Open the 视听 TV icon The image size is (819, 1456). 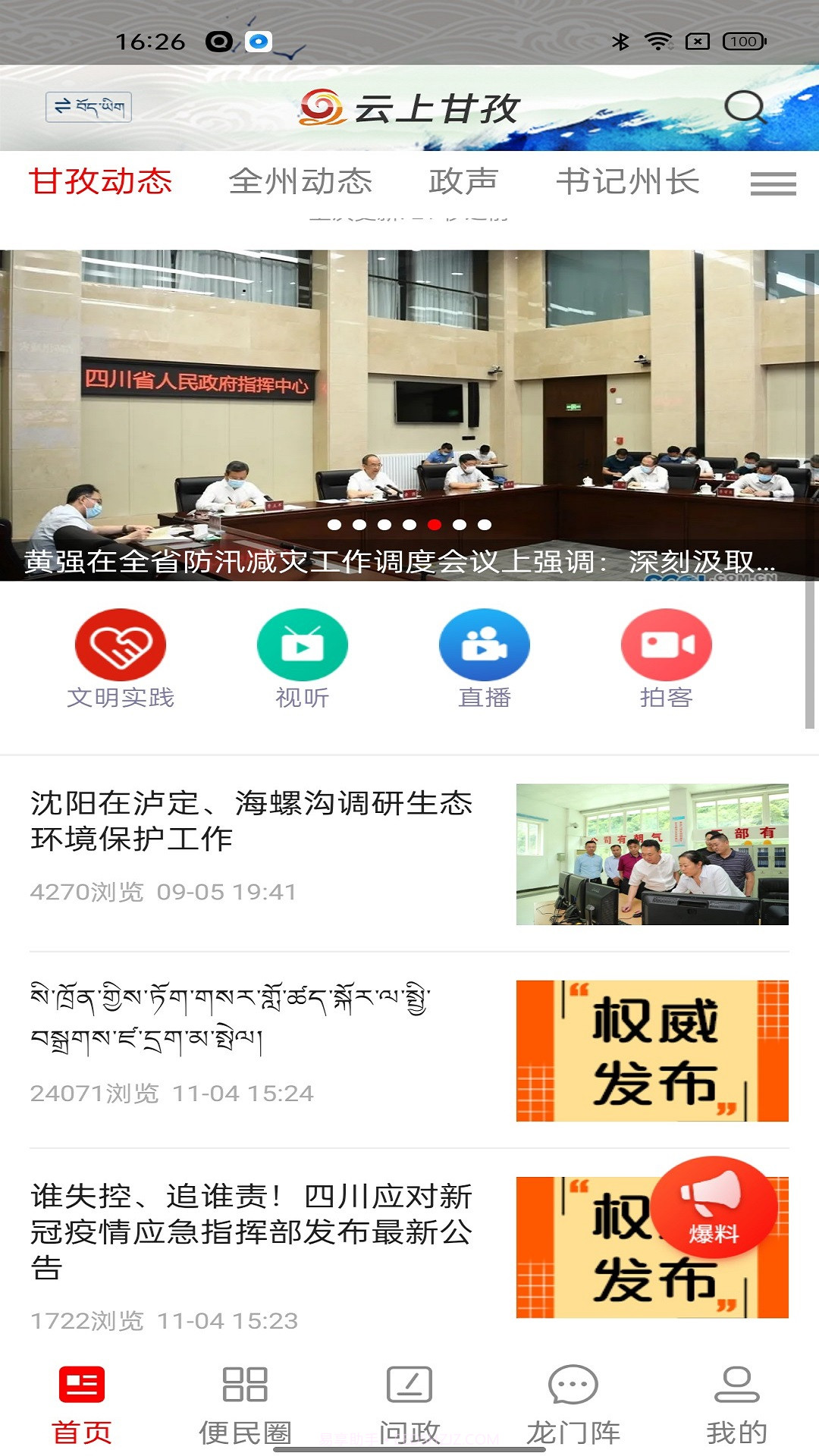tap(303, 645)
